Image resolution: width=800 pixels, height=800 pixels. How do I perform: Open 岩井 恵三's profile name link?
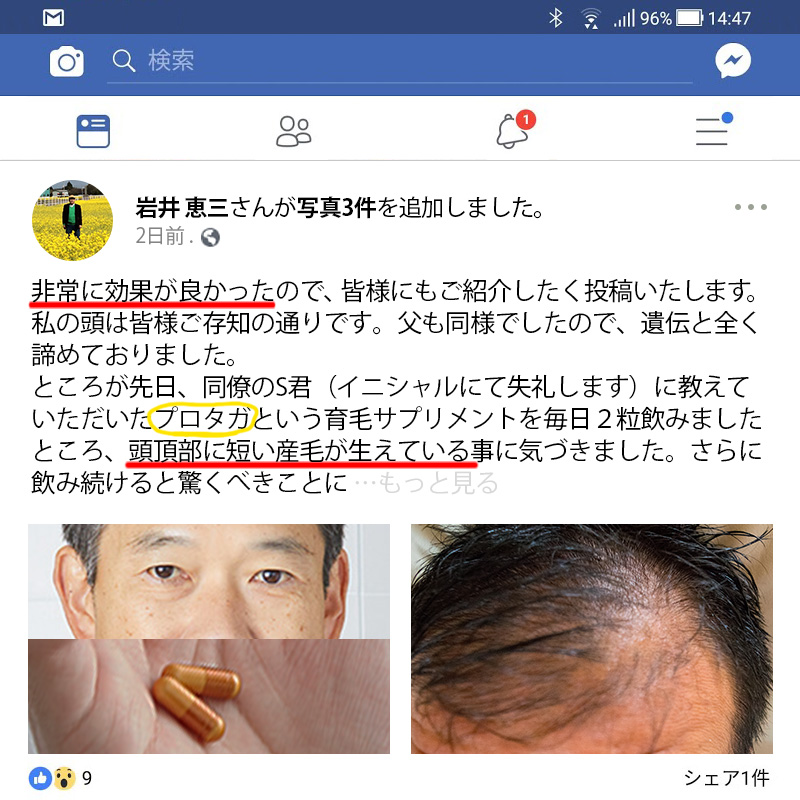point(182,209)
